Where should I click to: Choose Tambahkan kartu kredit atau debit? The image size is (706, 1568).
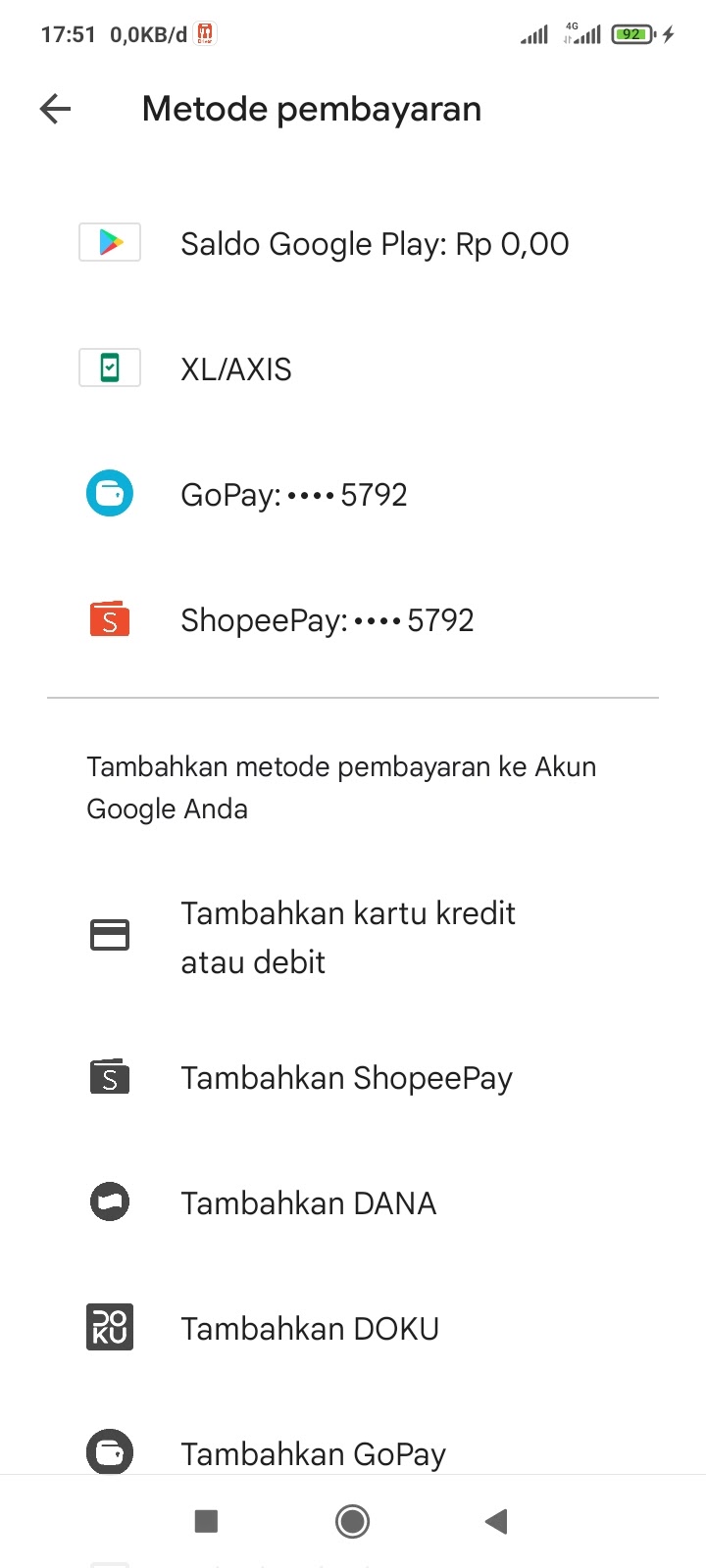tap(353, 937)
